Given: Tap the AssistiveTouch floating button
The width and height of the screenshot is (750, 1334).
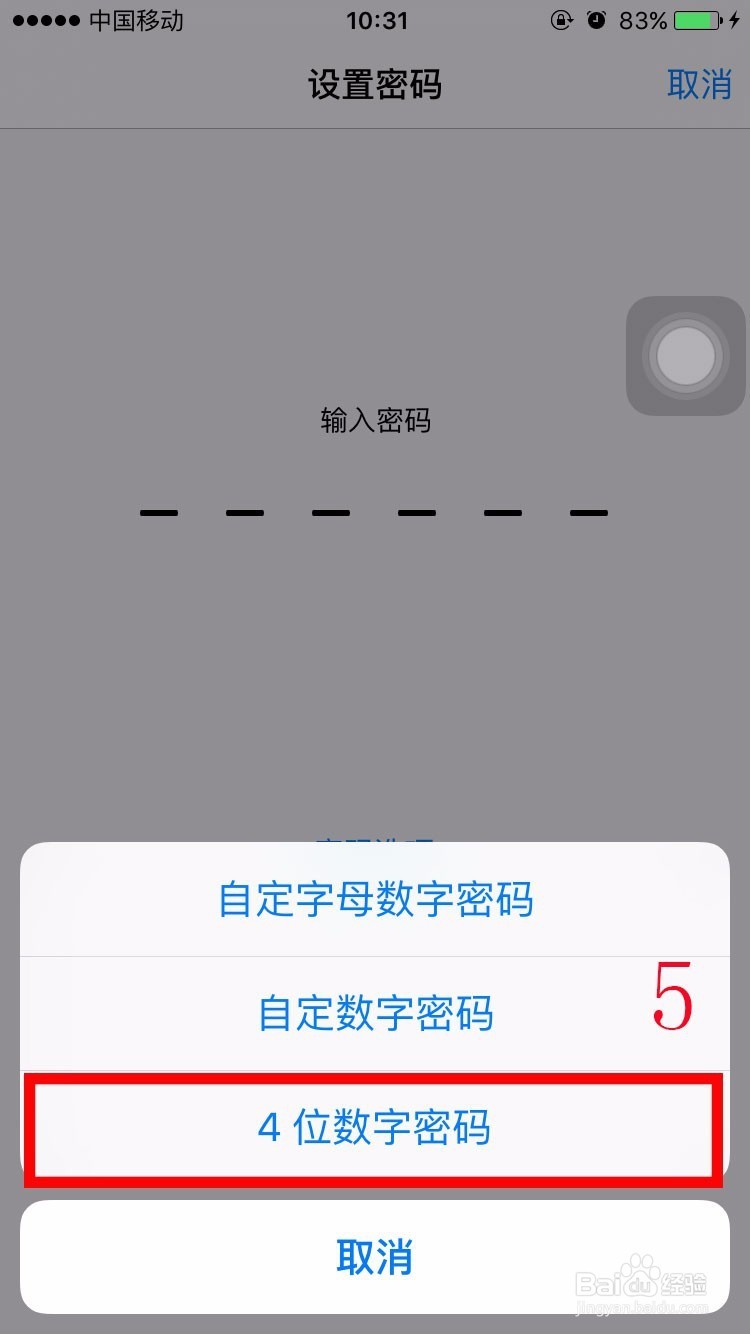Looking at the screenshot, I should [x=685, y=355].
